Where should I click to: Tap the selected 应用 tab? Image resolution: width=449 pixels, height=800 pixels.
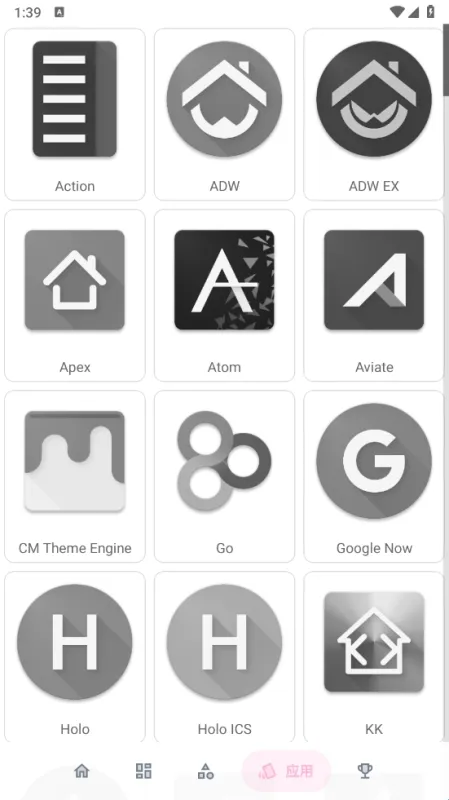pyautogui.click(x=286, y=771)
